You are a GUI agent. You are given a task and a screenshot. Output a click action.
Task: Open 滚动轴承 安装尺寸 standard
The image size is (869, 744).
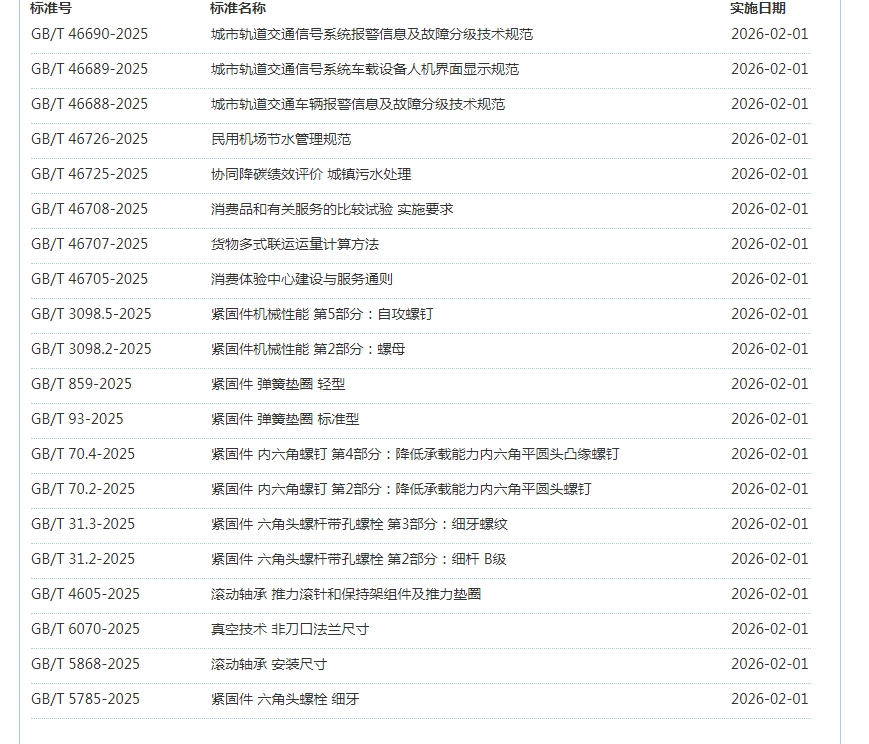(268, 664)
